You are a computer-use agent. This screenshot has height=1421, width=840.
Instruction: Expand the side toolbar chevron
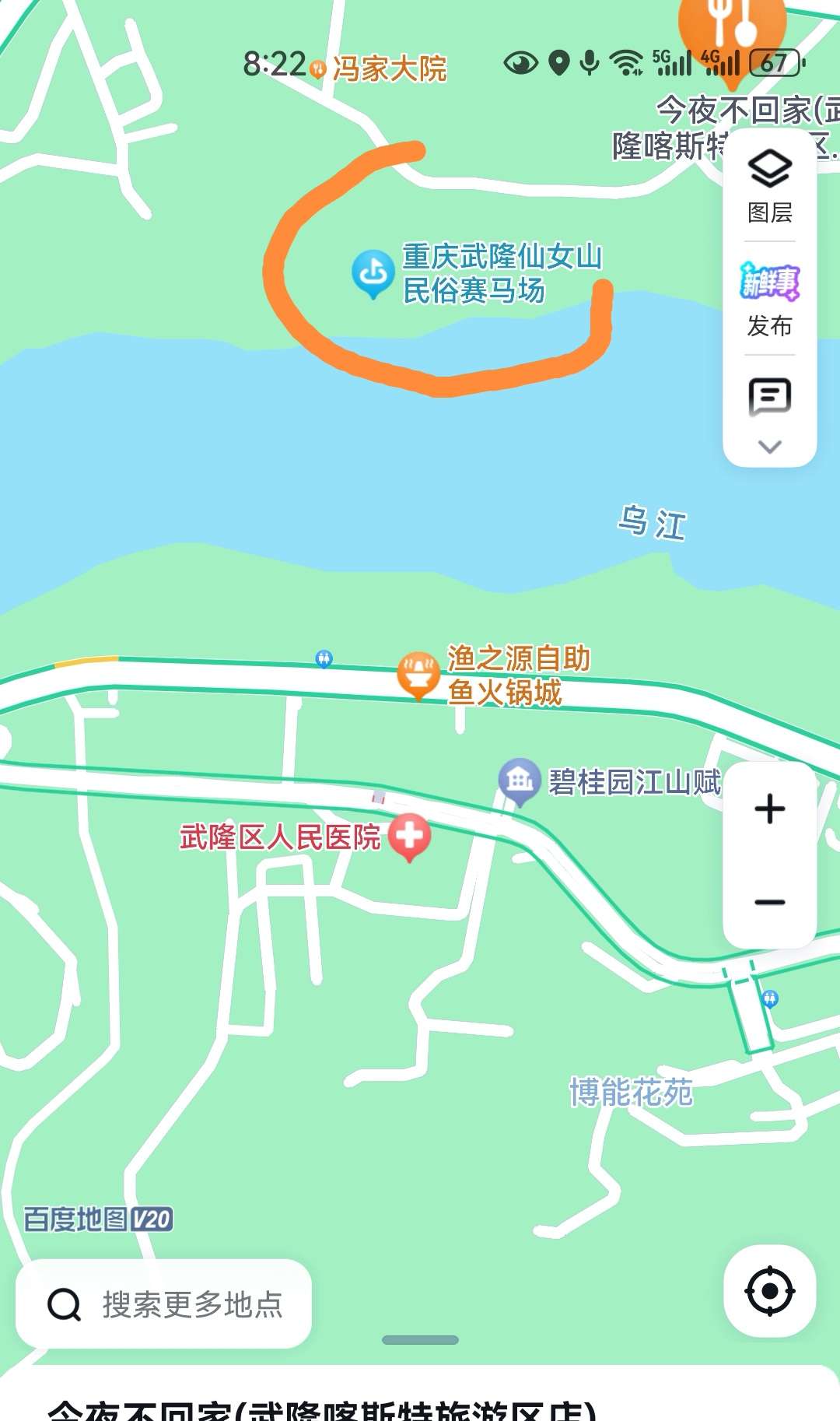[770, 447]
